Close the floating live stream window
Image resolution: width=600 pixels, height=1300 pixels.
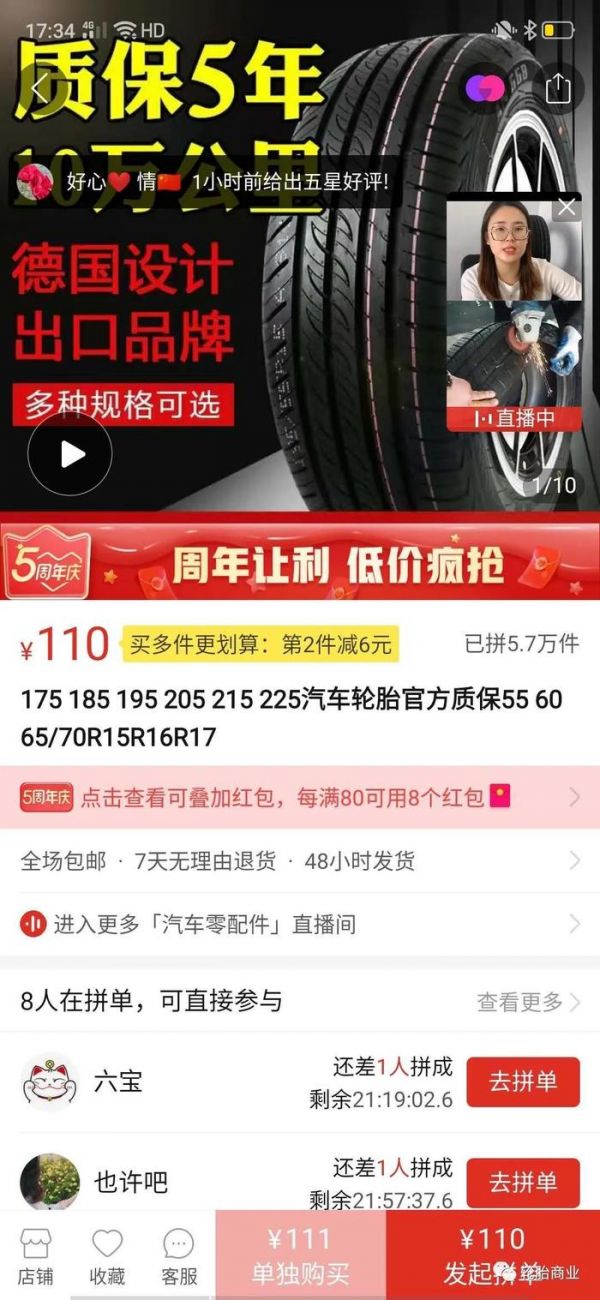567,208
